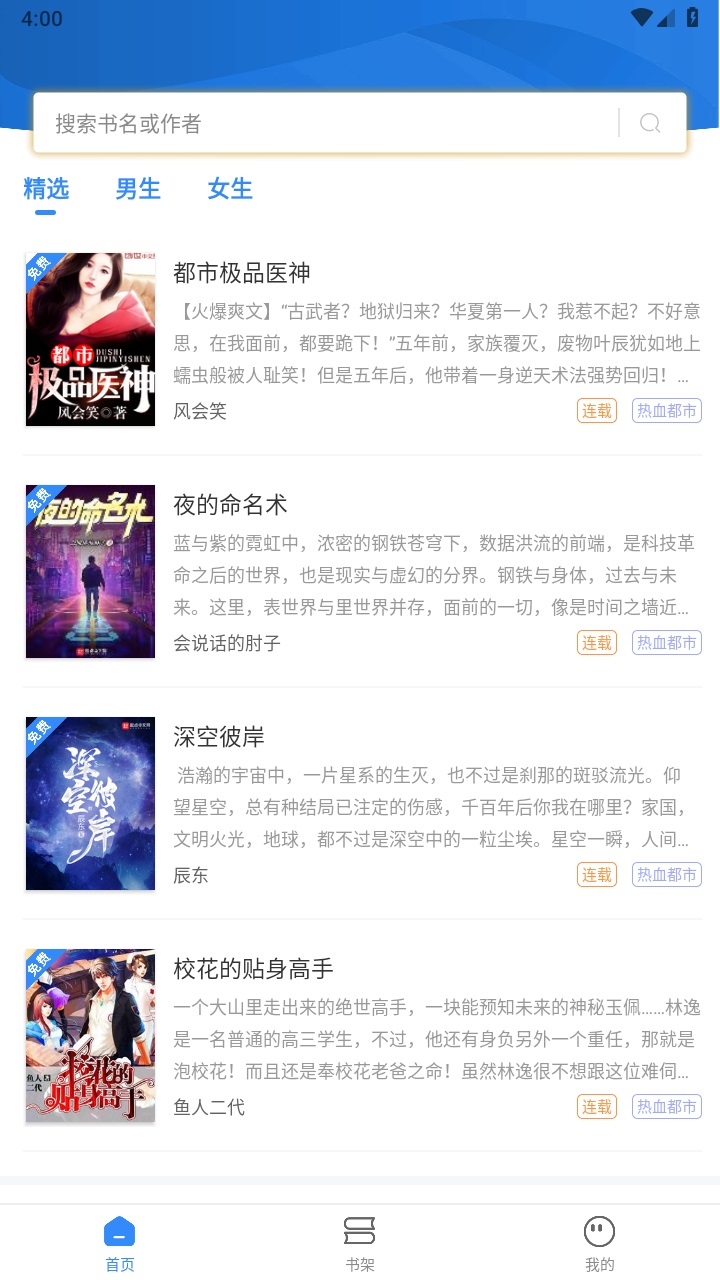
Task: Tap author name 风会笑
Action: [198, 410]
